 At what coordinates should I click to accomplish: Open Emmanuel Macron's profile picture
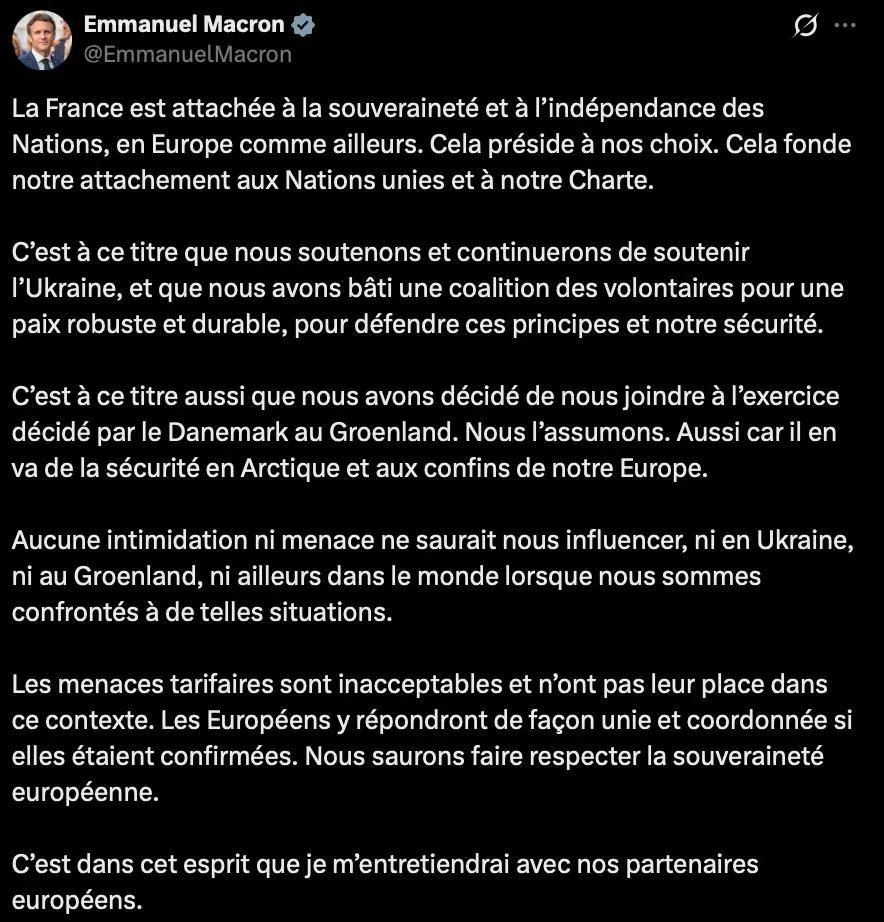42,41
